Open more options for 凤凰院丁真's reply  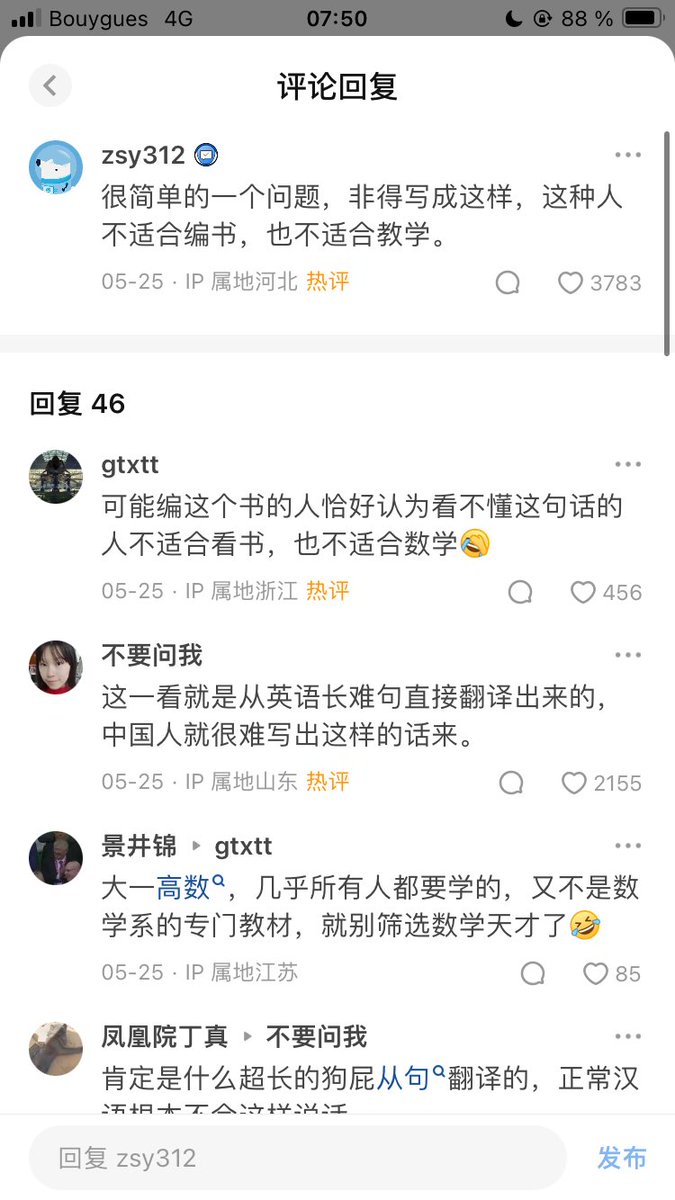coord(628,1036)
